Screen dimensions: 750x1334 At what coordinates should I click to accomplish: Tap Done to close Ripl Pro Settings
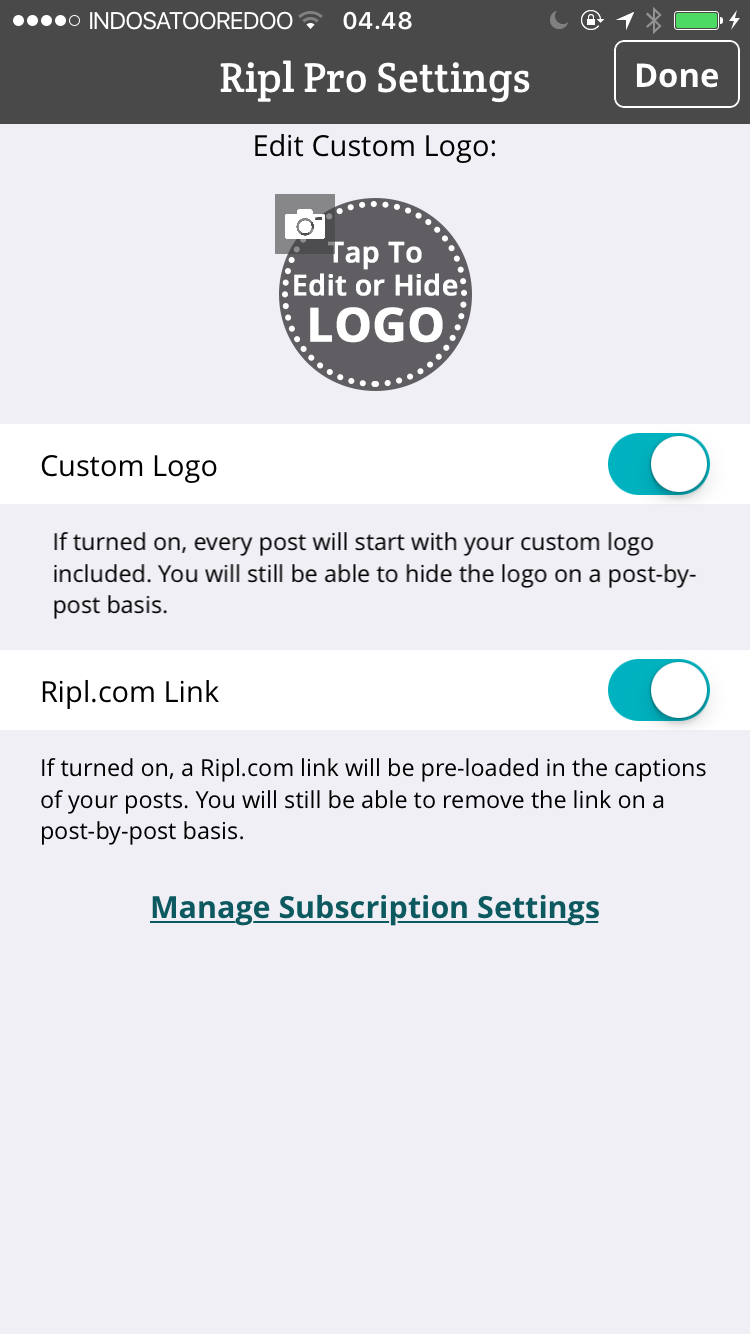(676, 75)
